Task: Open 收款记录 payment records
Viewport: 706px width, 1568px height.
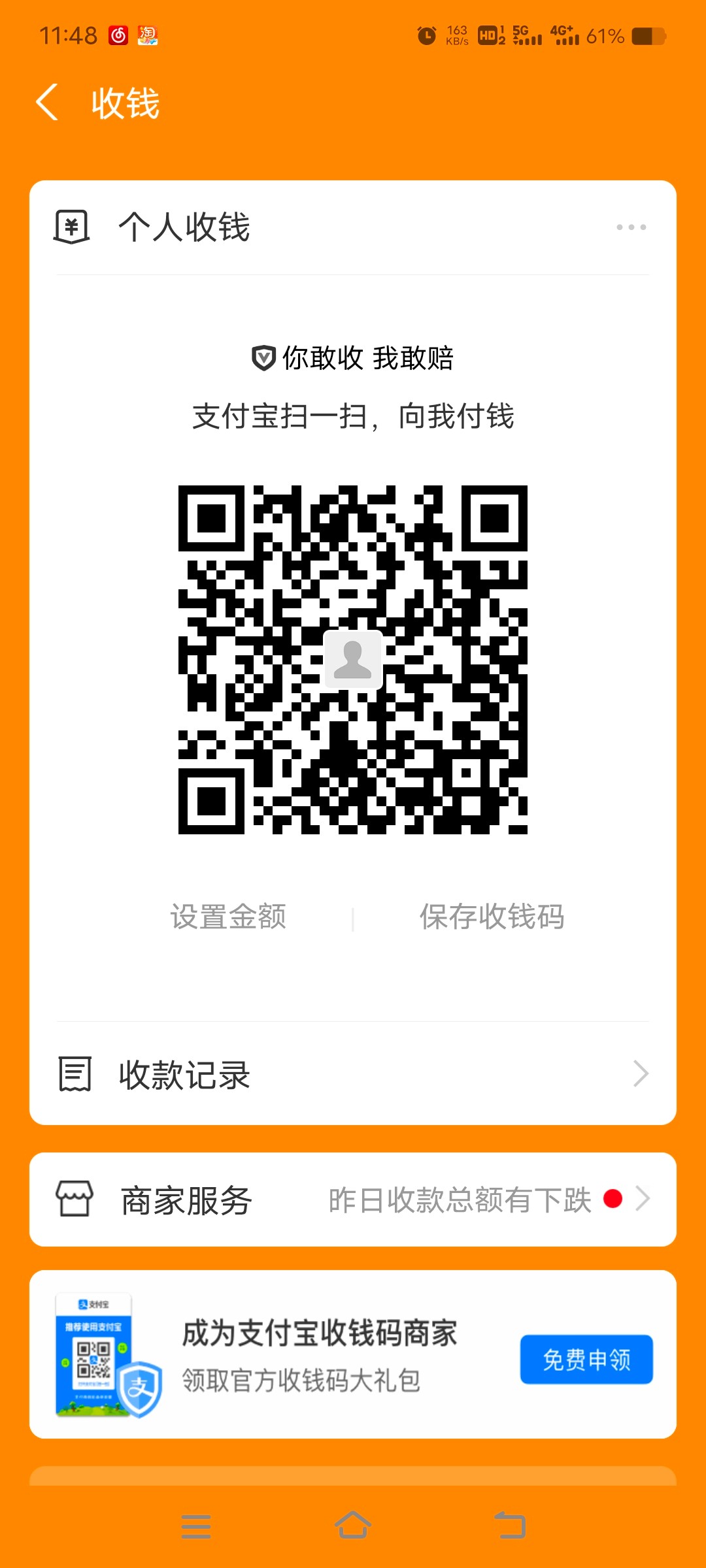Action: point(353,1074)
